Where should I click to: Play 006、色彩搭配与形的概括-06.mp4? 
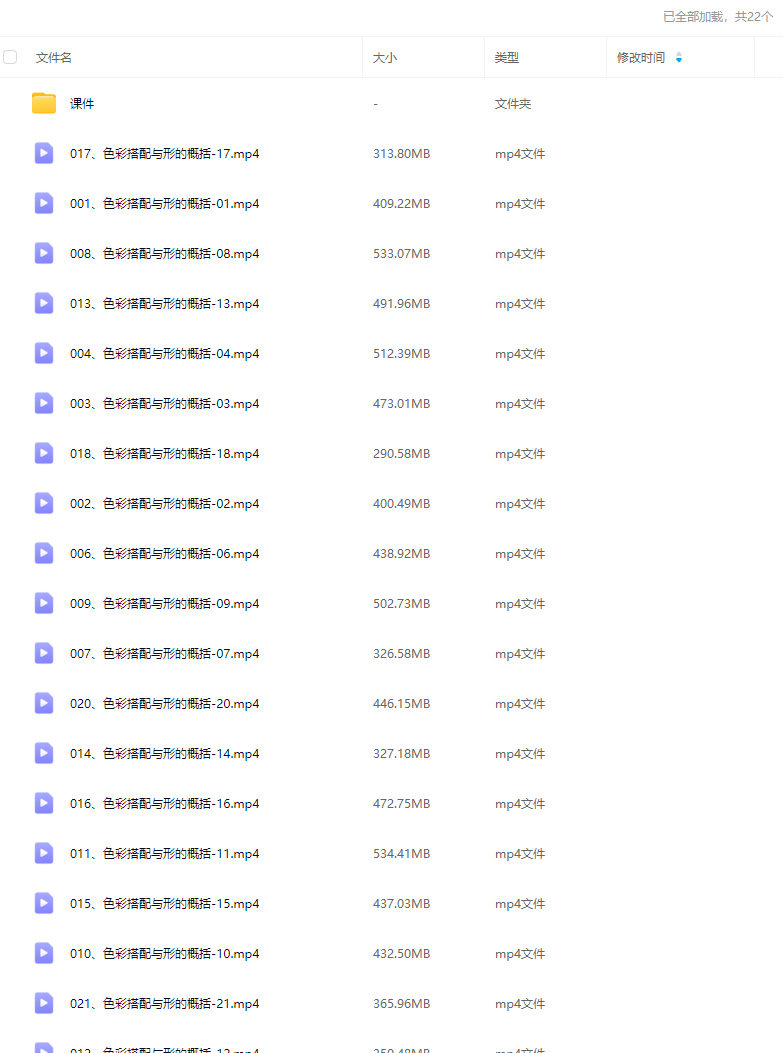click(x=164, y=554)
